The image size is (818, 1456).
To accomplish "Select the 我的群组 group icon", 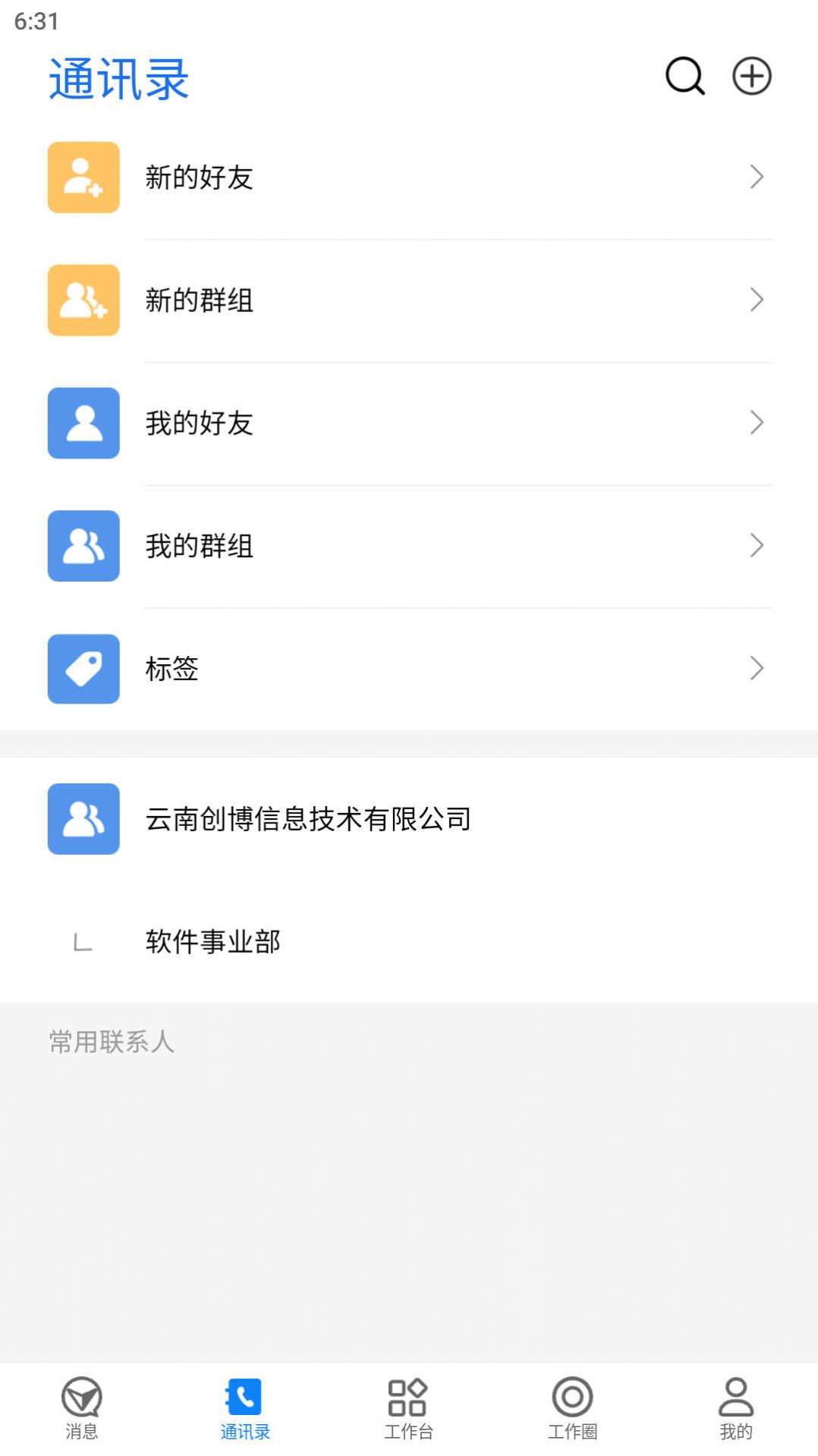I will pos(83,547).
